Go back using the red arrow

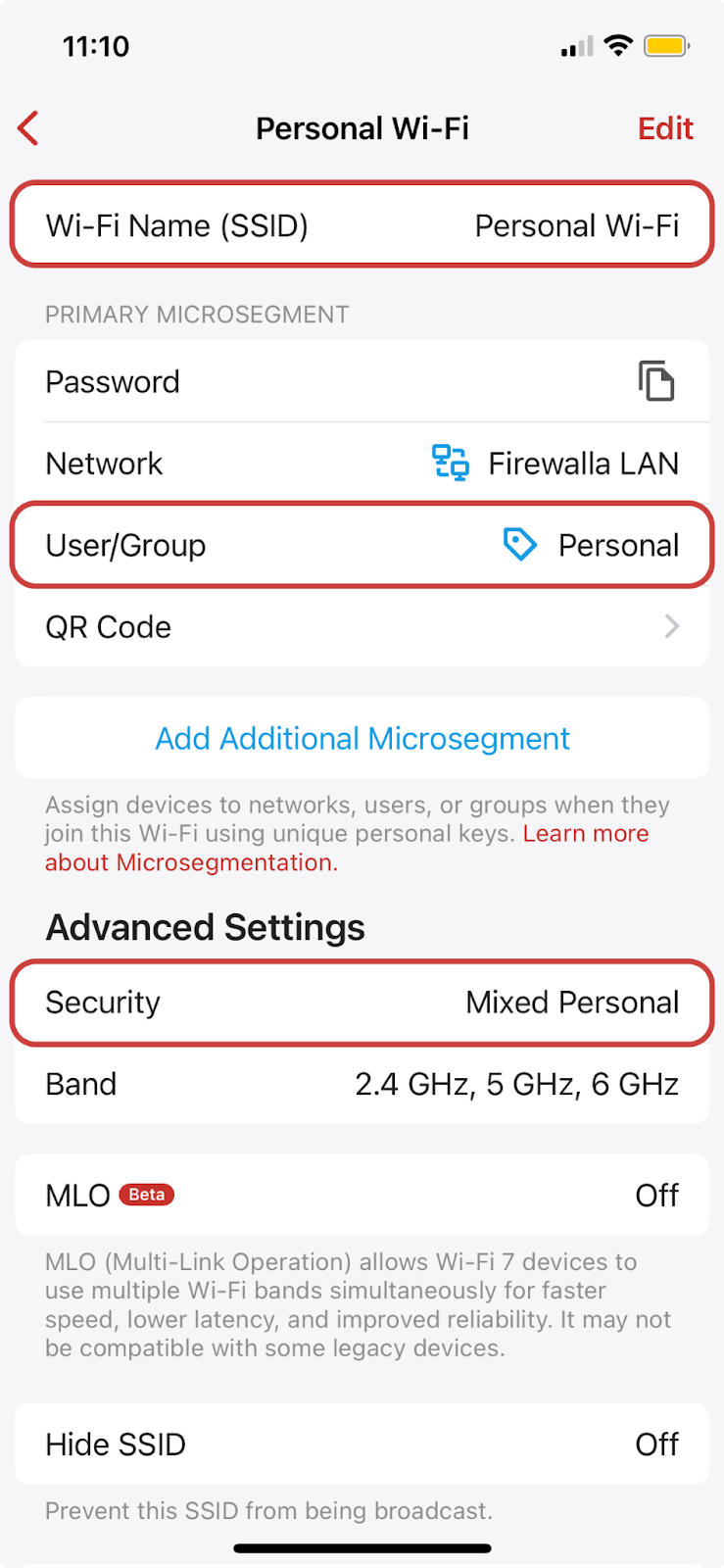tap(29, 128)
